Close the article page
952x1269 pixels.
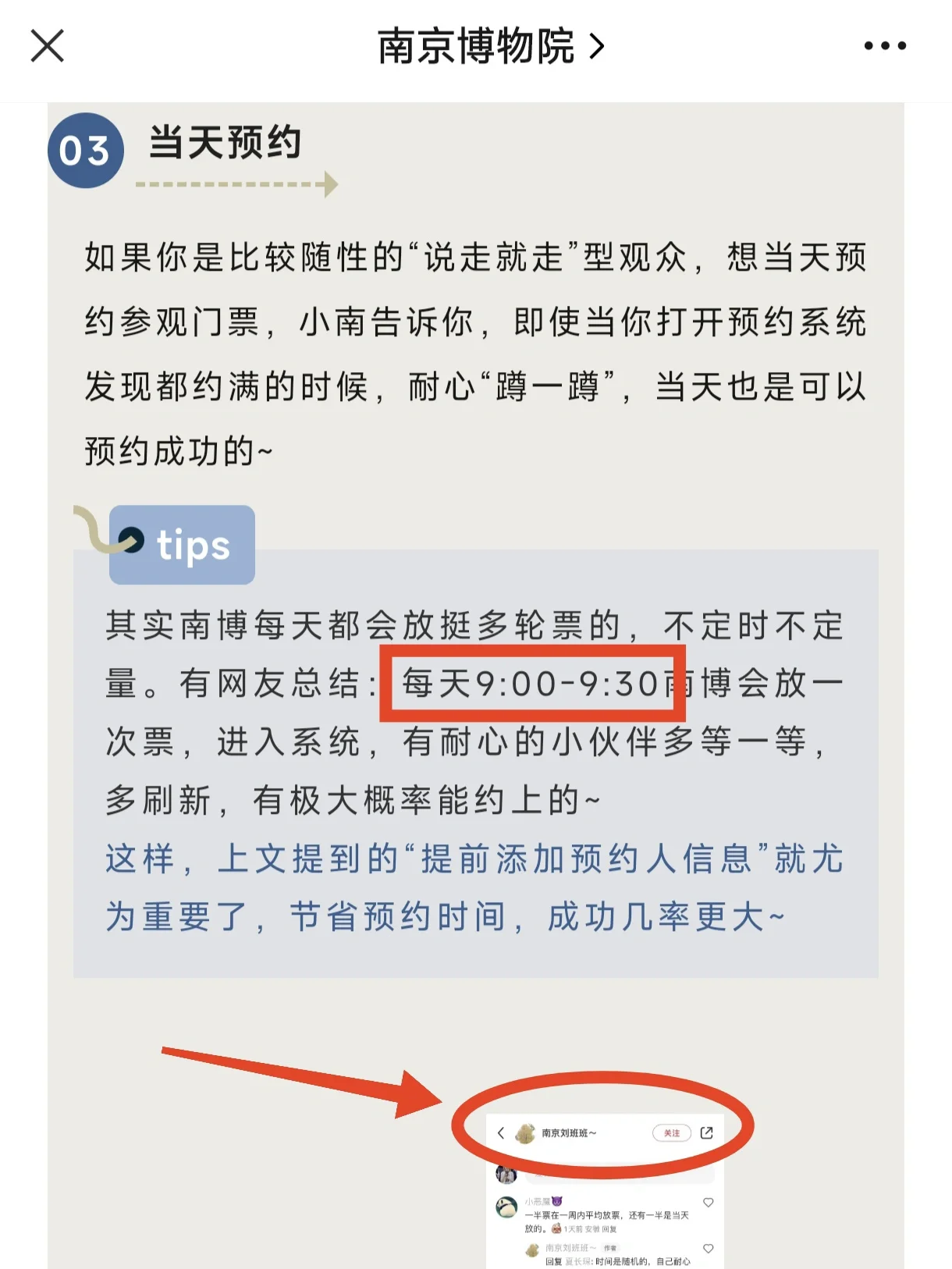click(47, 46)
